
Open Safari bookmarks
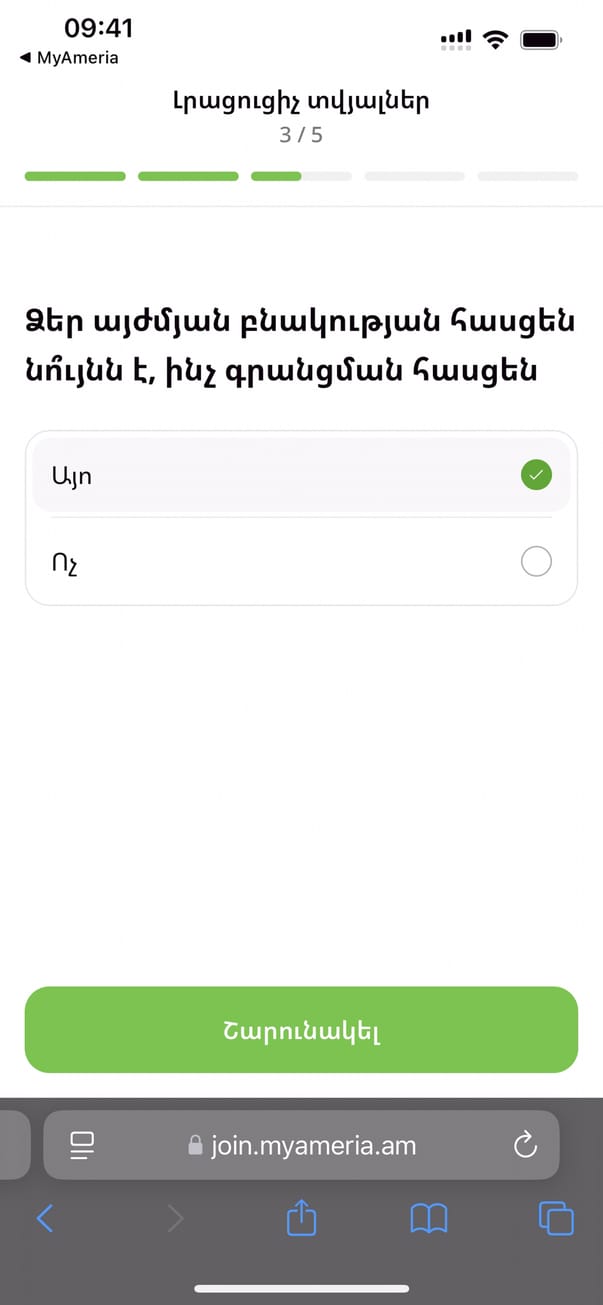point(429,1218)
